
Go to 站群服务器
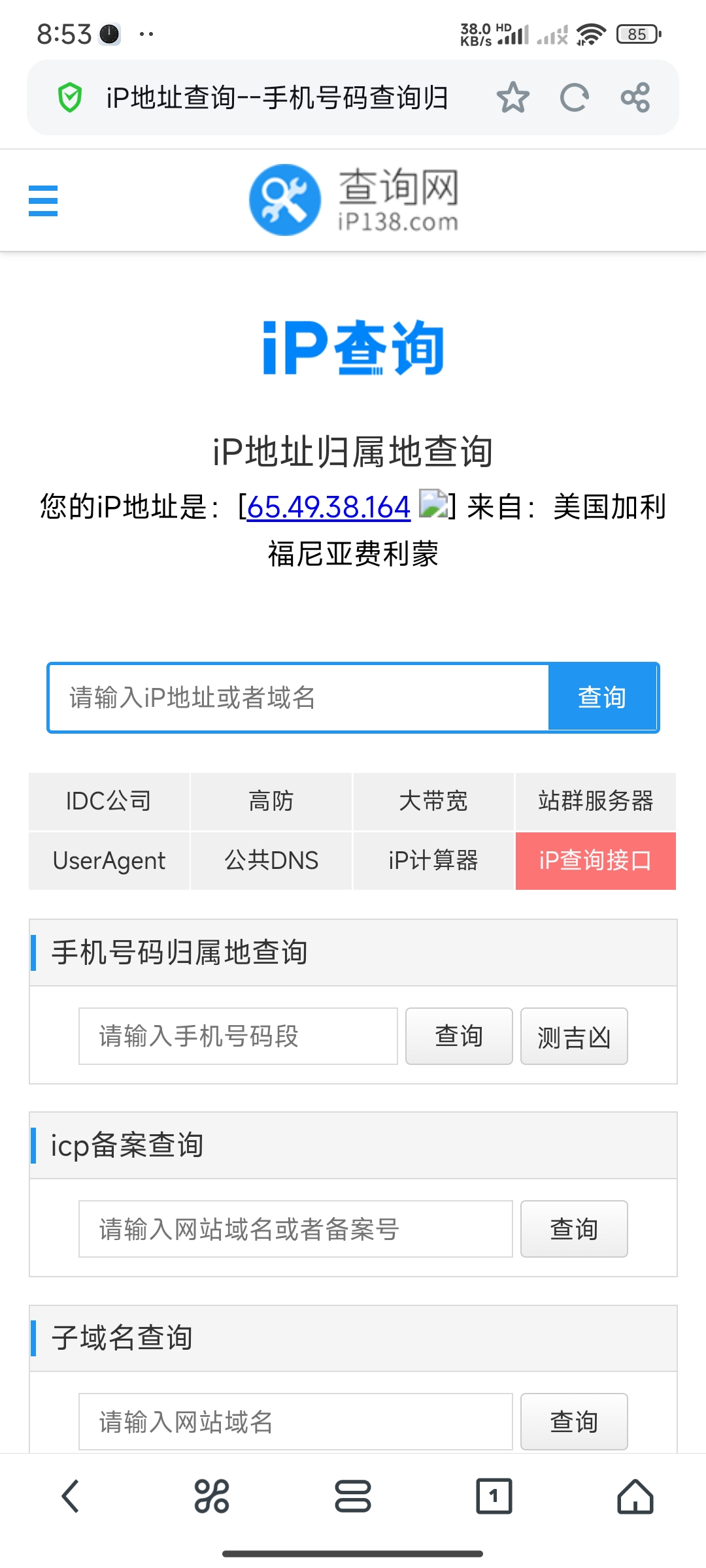[x=596, y=801]
